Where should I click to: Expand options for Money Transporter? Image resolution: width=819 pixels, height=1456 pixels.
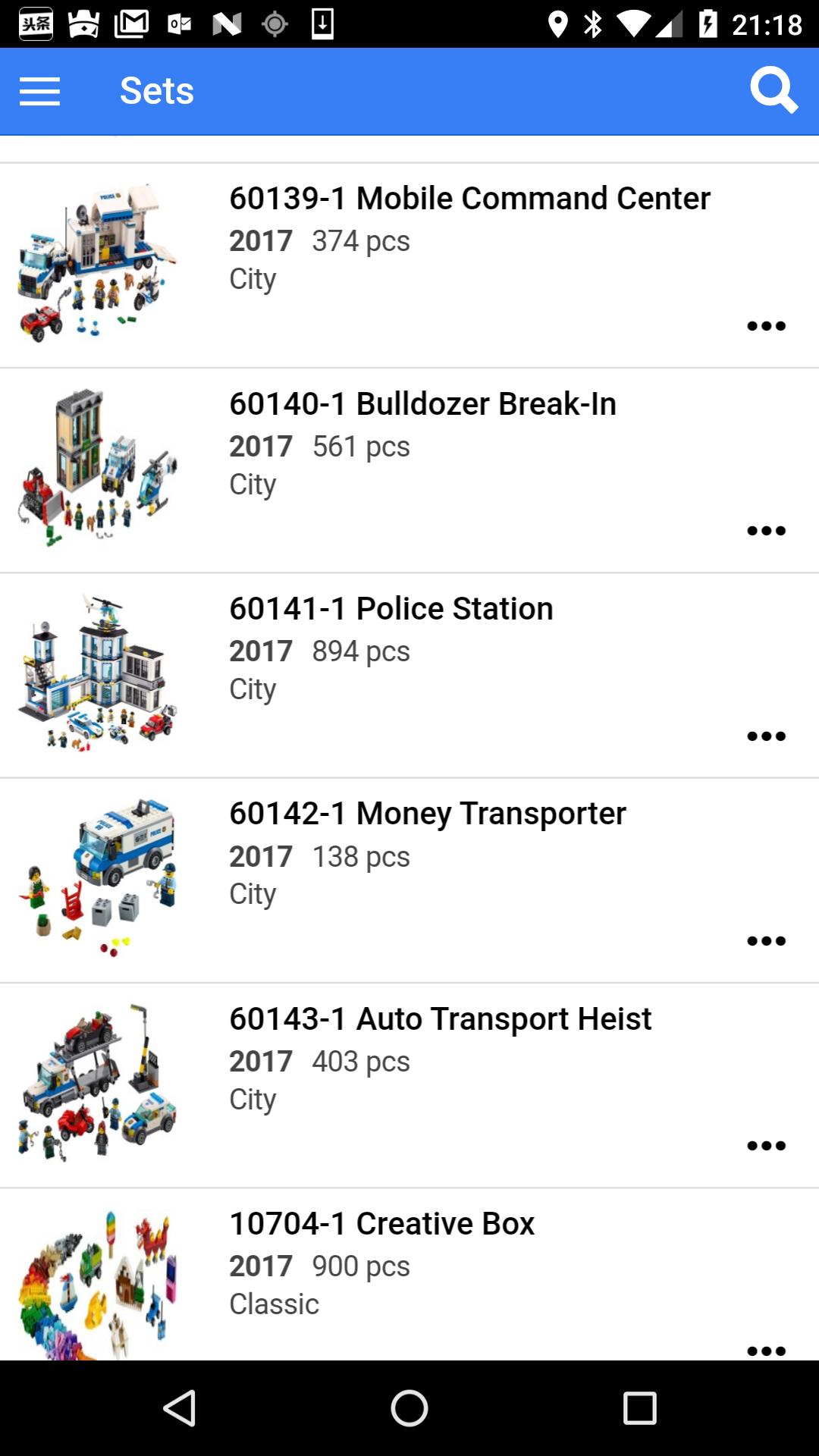tap(766, 941)
